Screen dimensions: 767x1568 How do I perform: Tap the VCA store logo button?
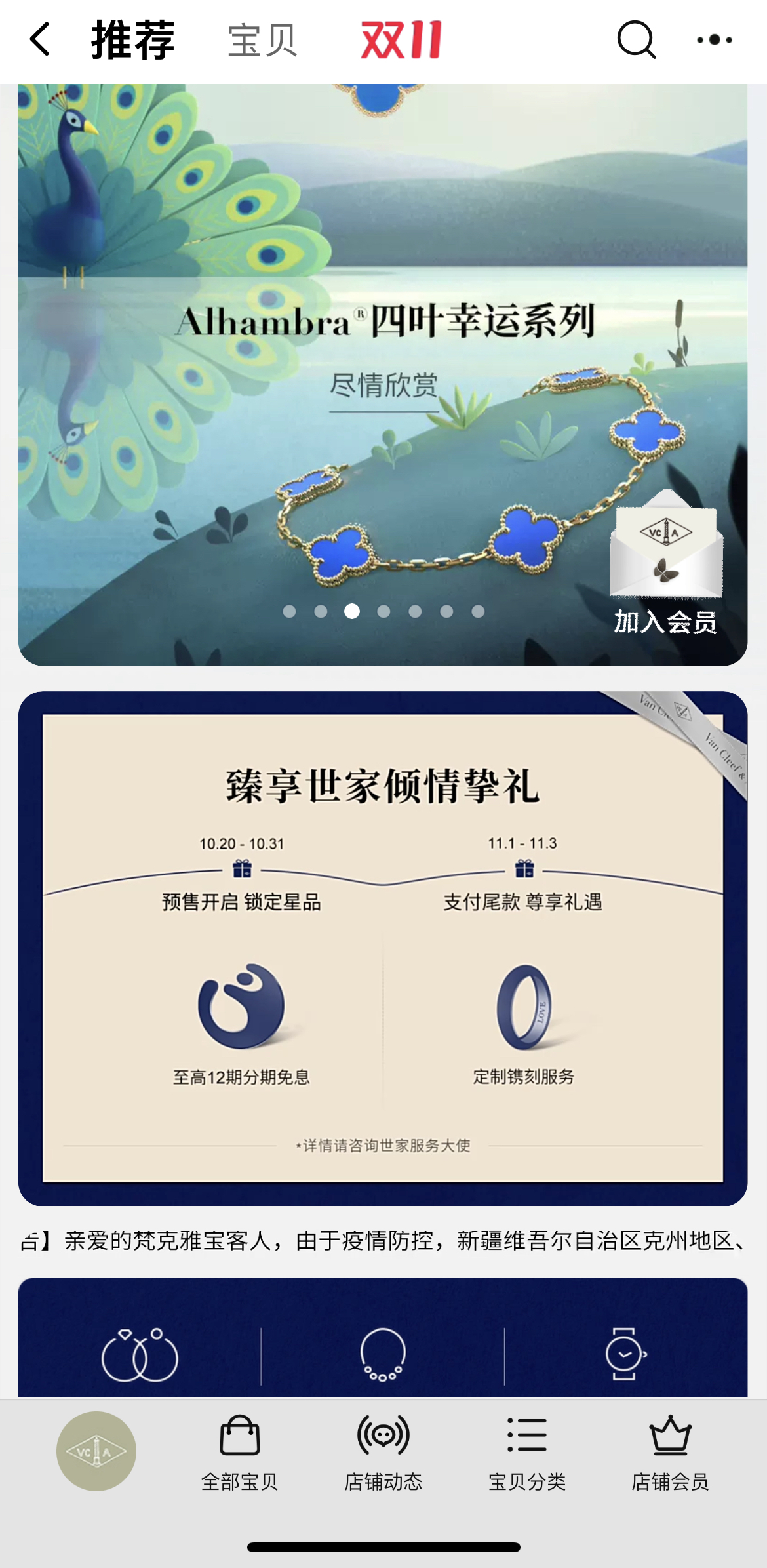click(96, 1451)
